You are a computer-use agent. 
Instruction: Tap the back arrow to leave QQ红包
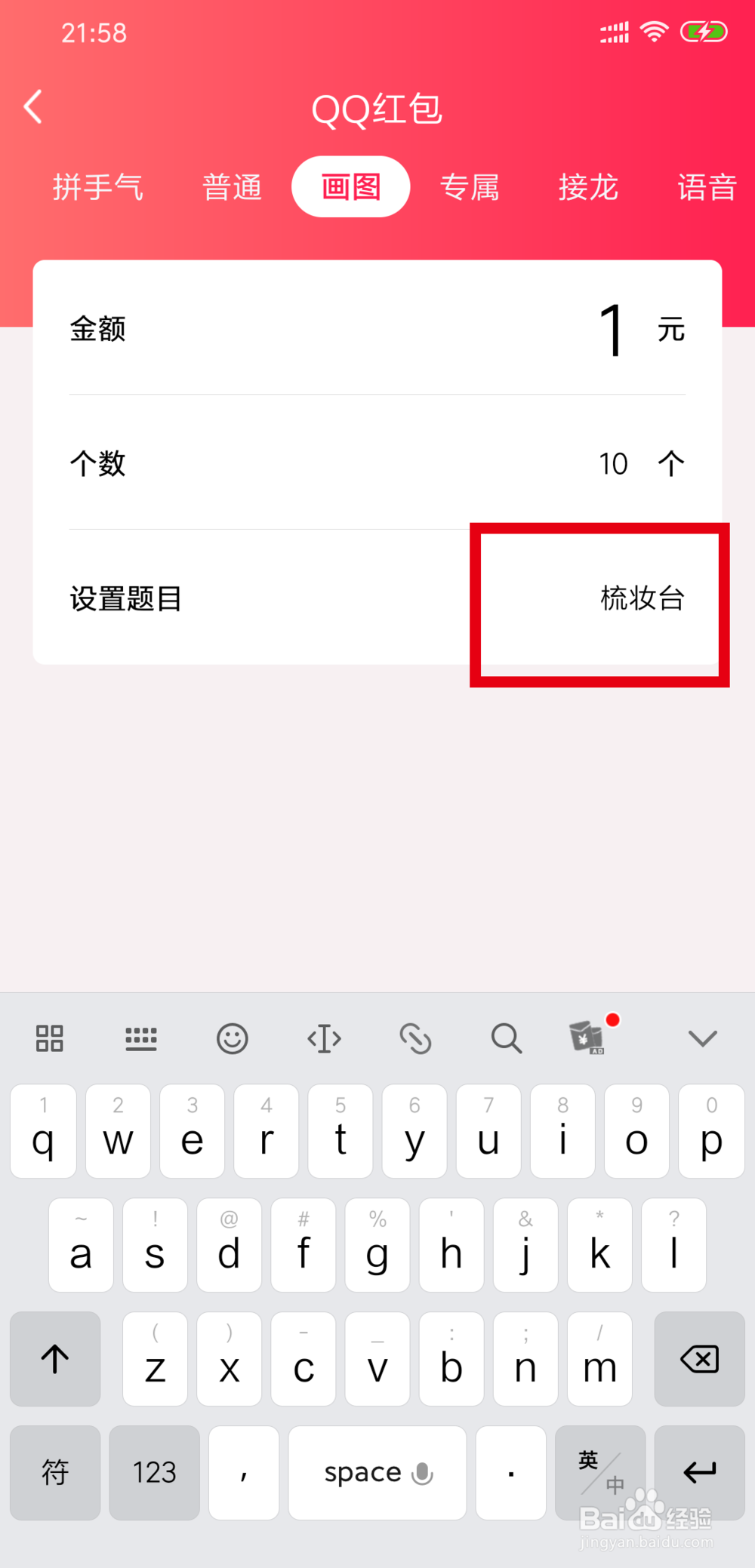click(x=32, y=106)
